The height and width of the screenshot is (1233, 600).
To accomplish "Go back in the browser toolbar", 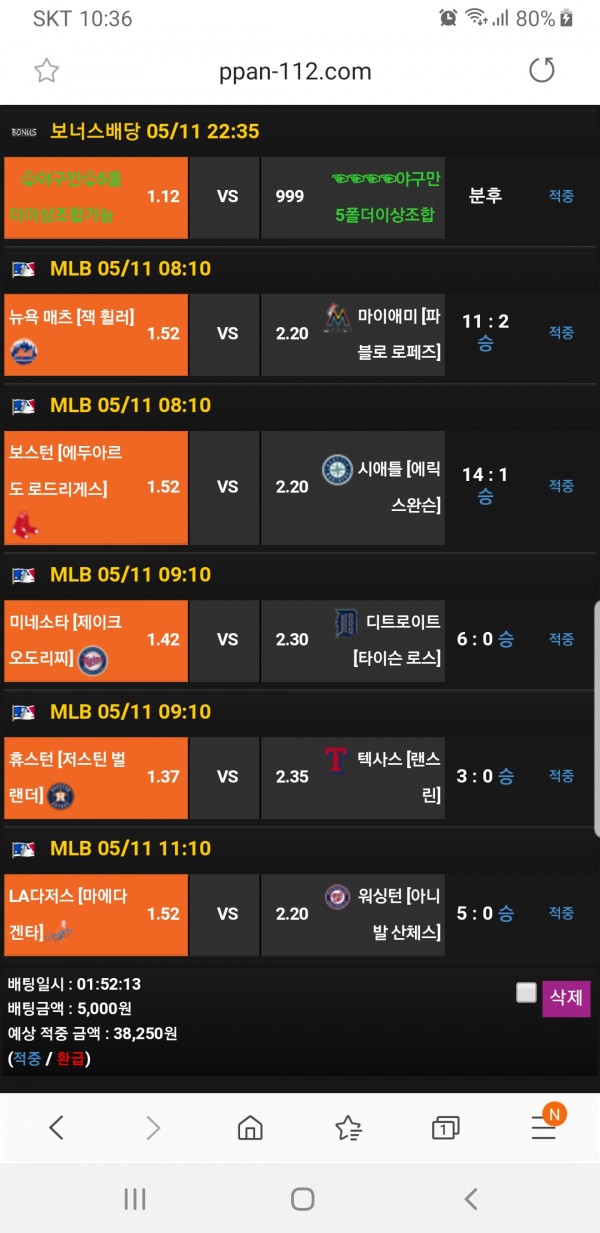I will click(x=57, y=1128).
